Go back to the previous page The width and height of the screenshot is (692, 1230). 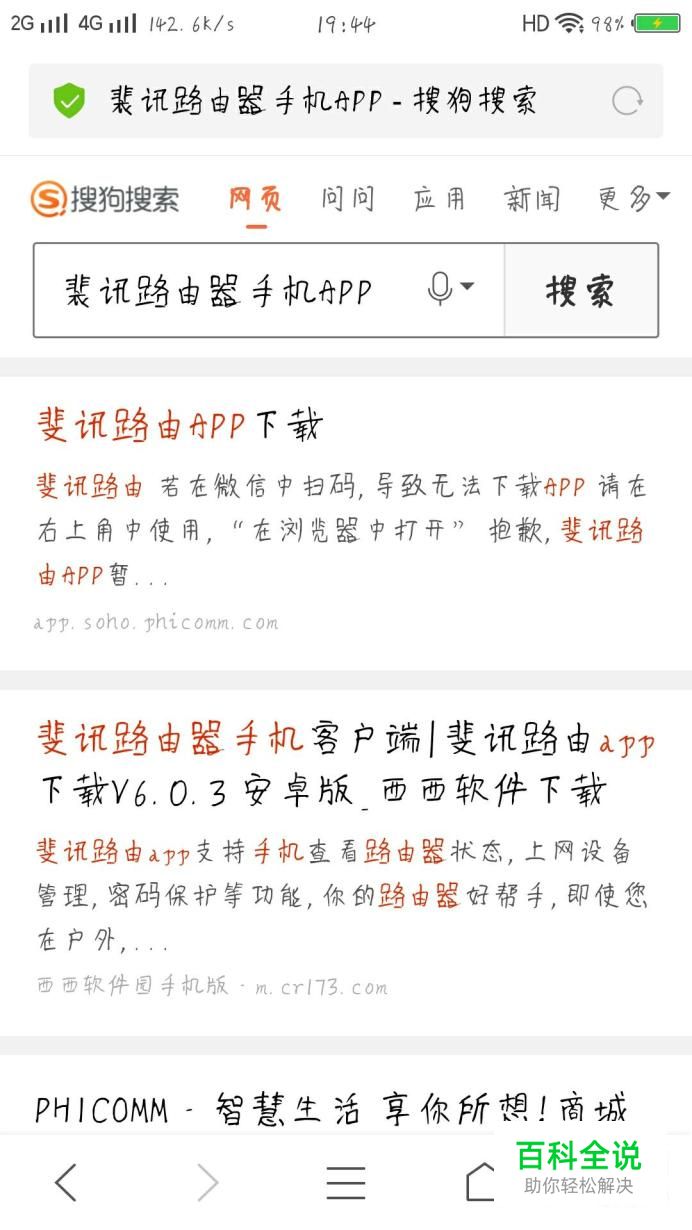click(x=66, y=1183)
